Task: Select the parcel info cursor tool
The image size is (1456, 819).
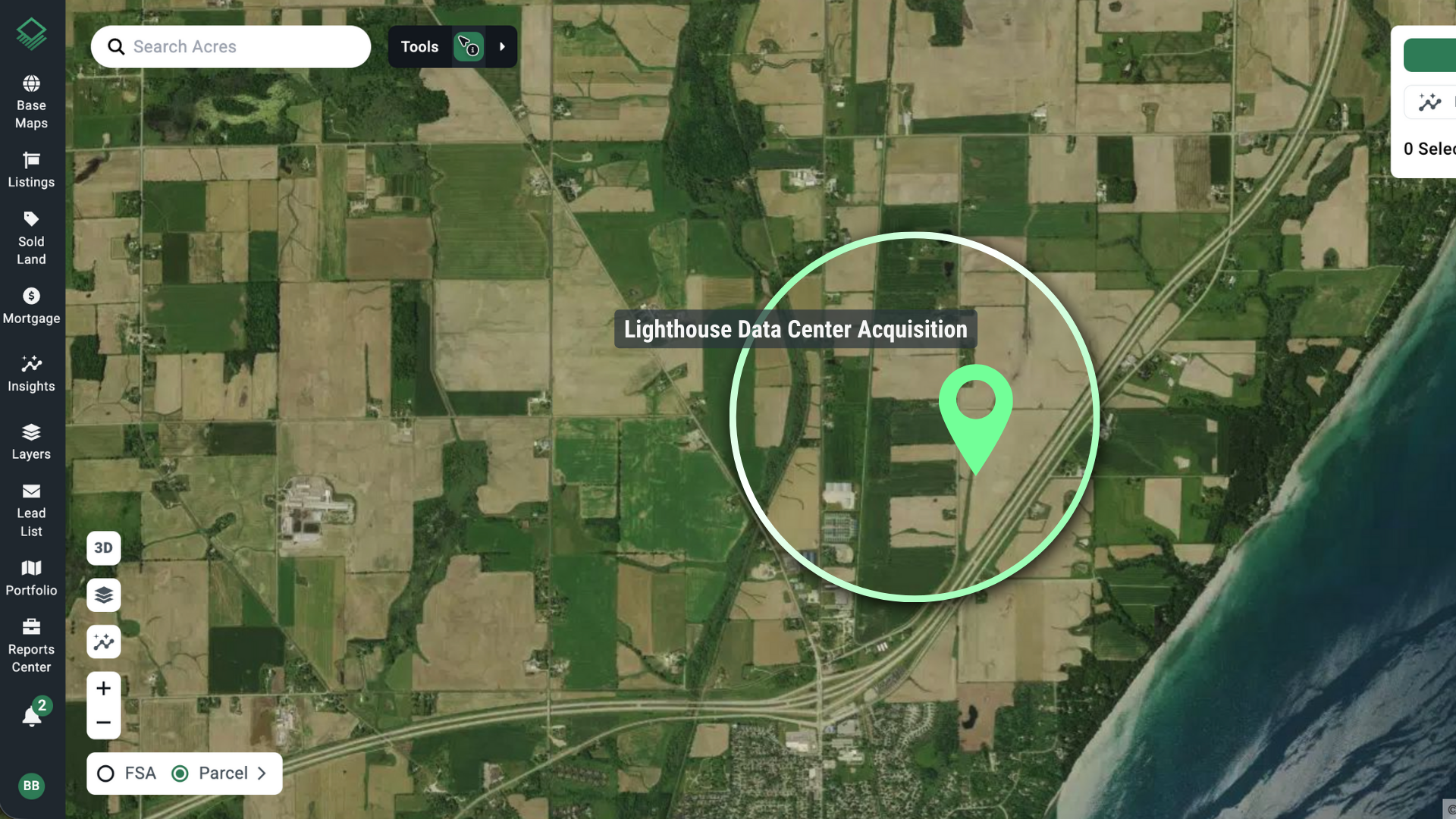Action: pyautogui.click(x=469, y=47)
